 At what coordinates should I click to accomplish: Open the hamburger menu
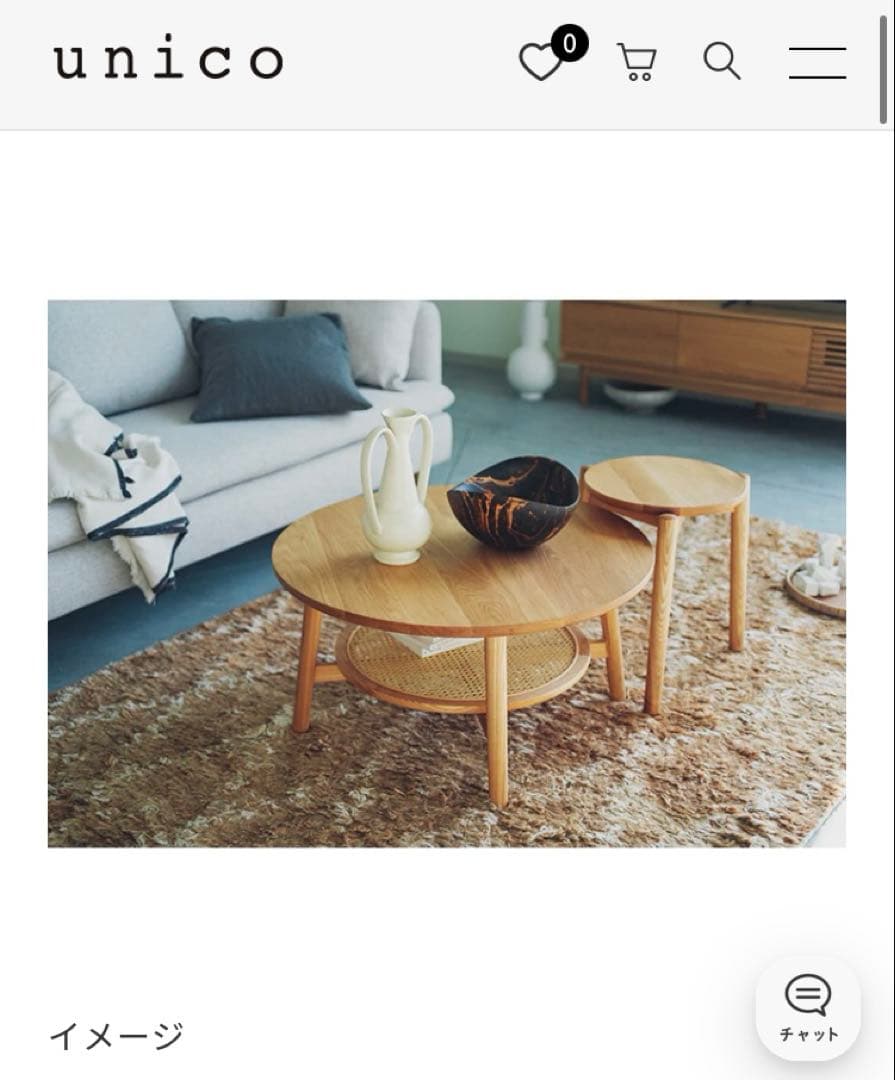click(x=817, y=62)
